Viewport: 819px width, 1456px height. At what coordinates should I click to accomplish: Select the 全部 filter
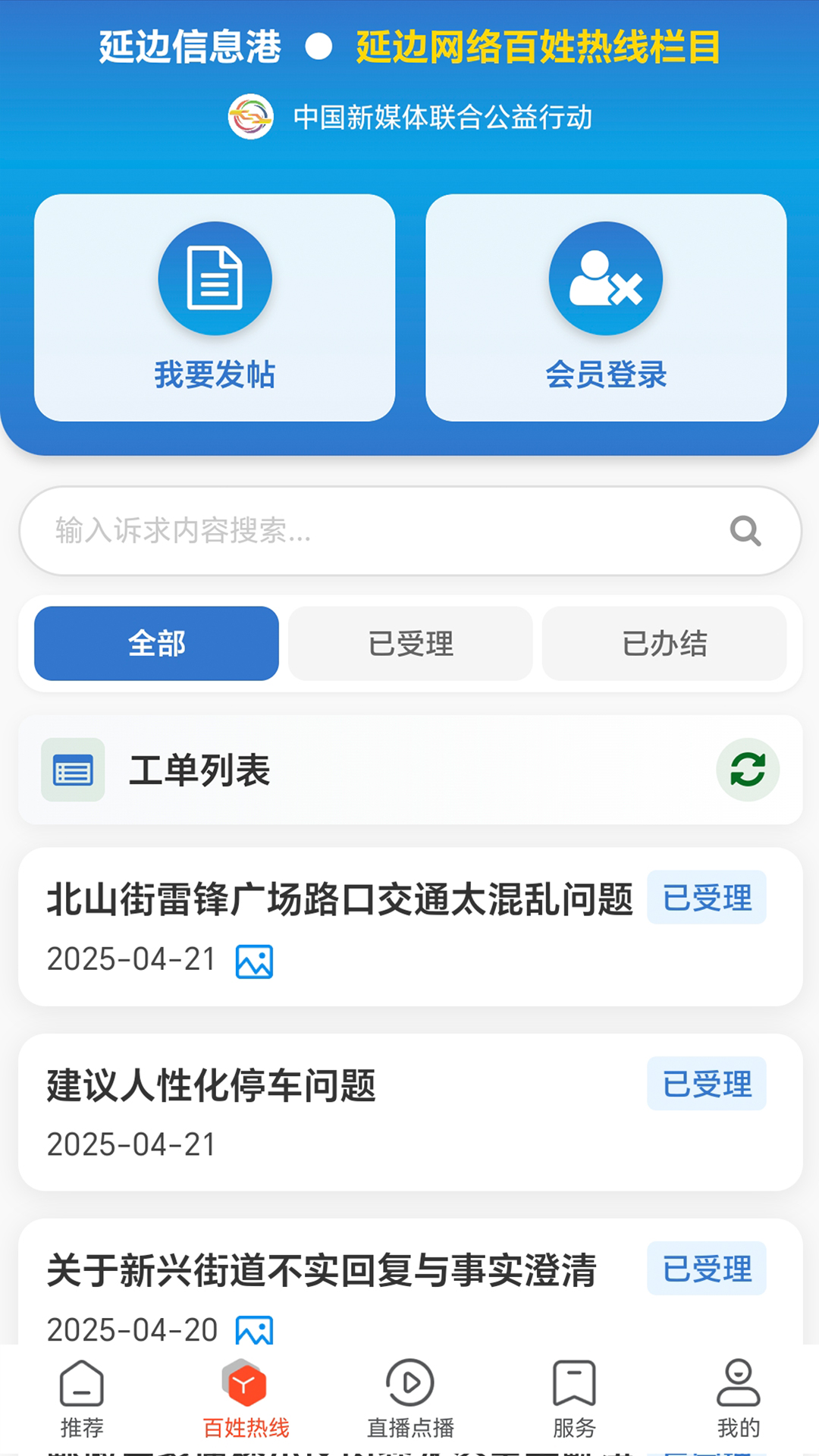155,644
